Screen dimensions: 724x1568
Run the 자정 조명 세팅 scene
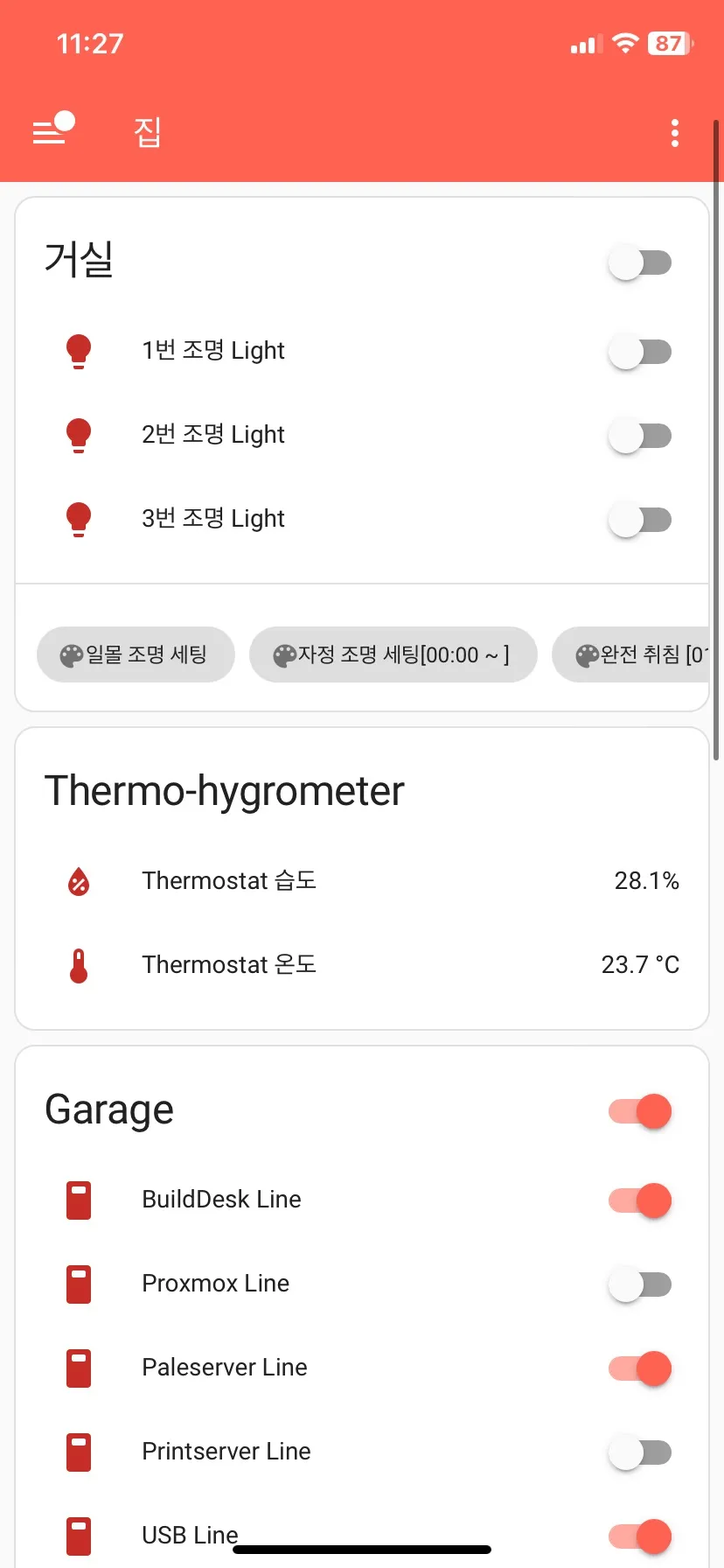(393, 654)
